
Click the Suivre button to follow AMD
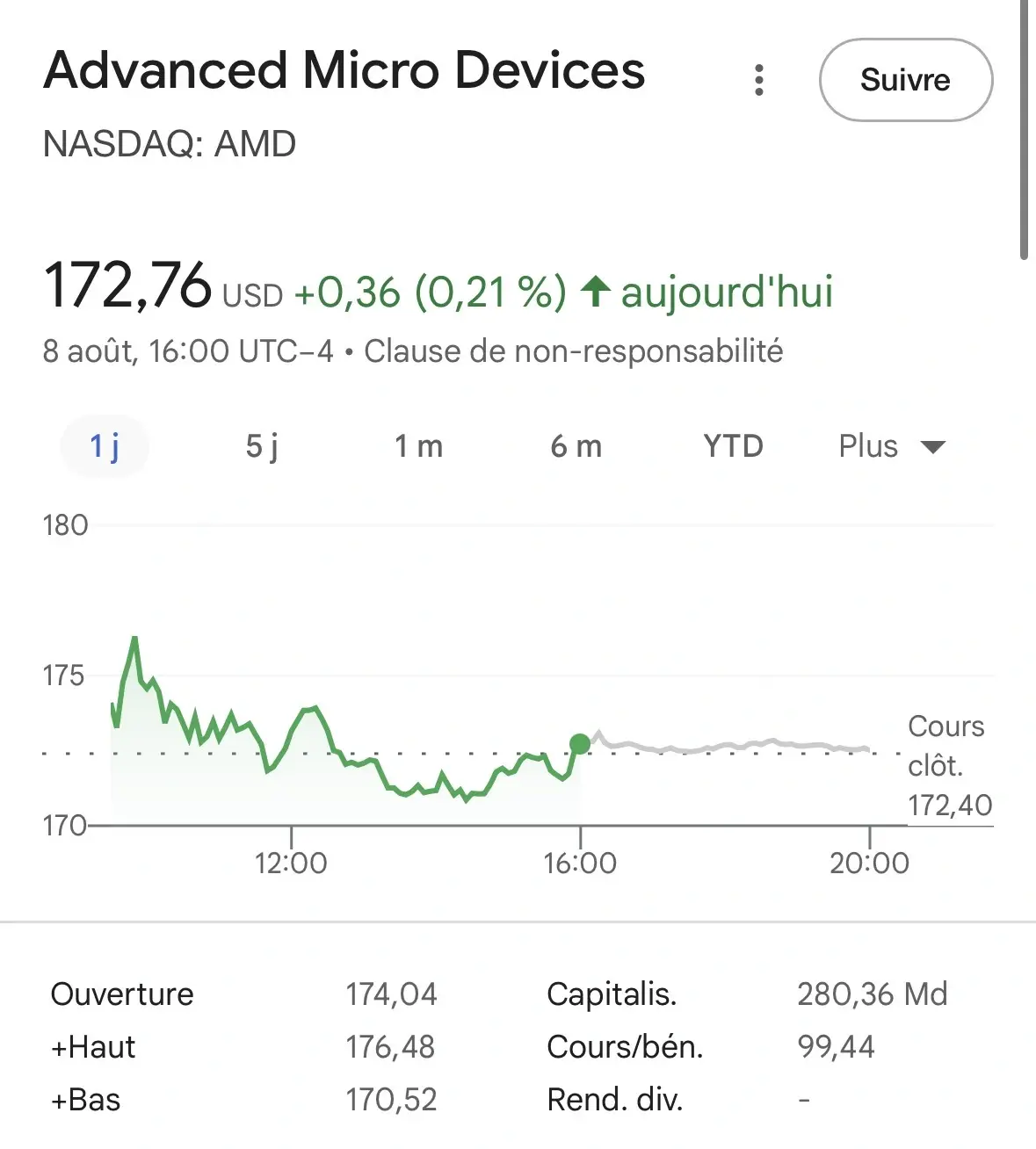pos(905,80)
